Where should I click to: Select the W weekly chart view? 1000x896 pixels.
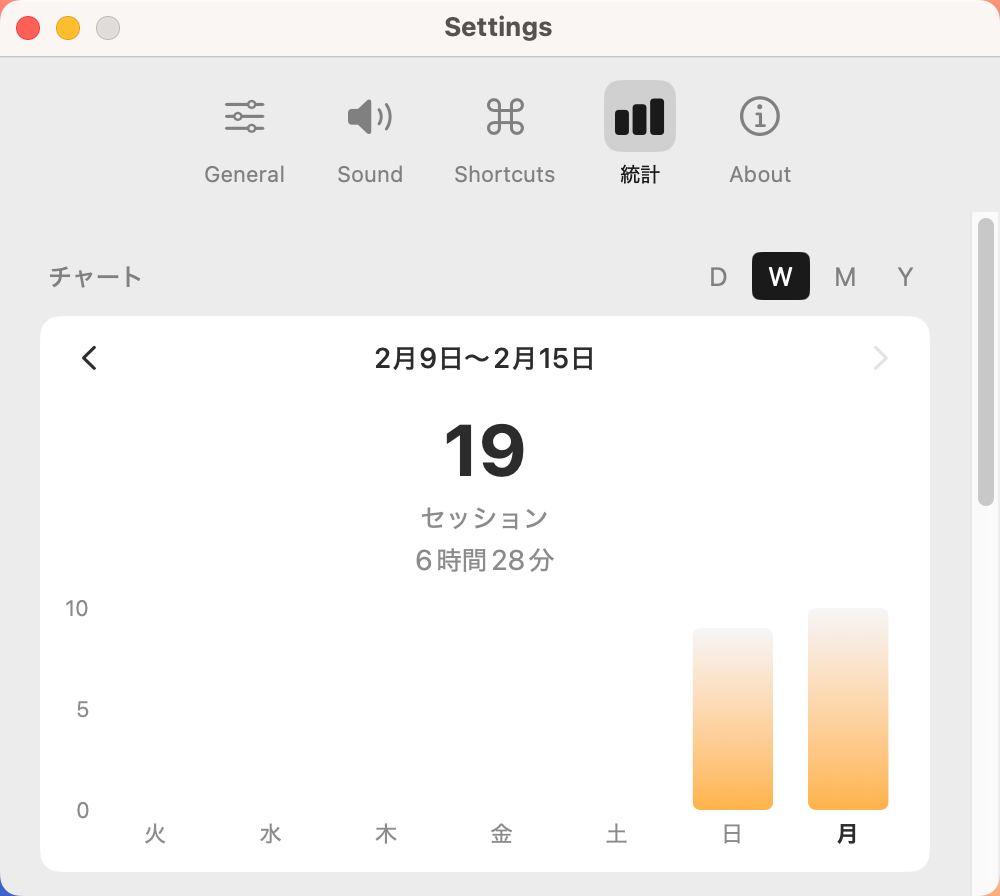pos(780,277)
